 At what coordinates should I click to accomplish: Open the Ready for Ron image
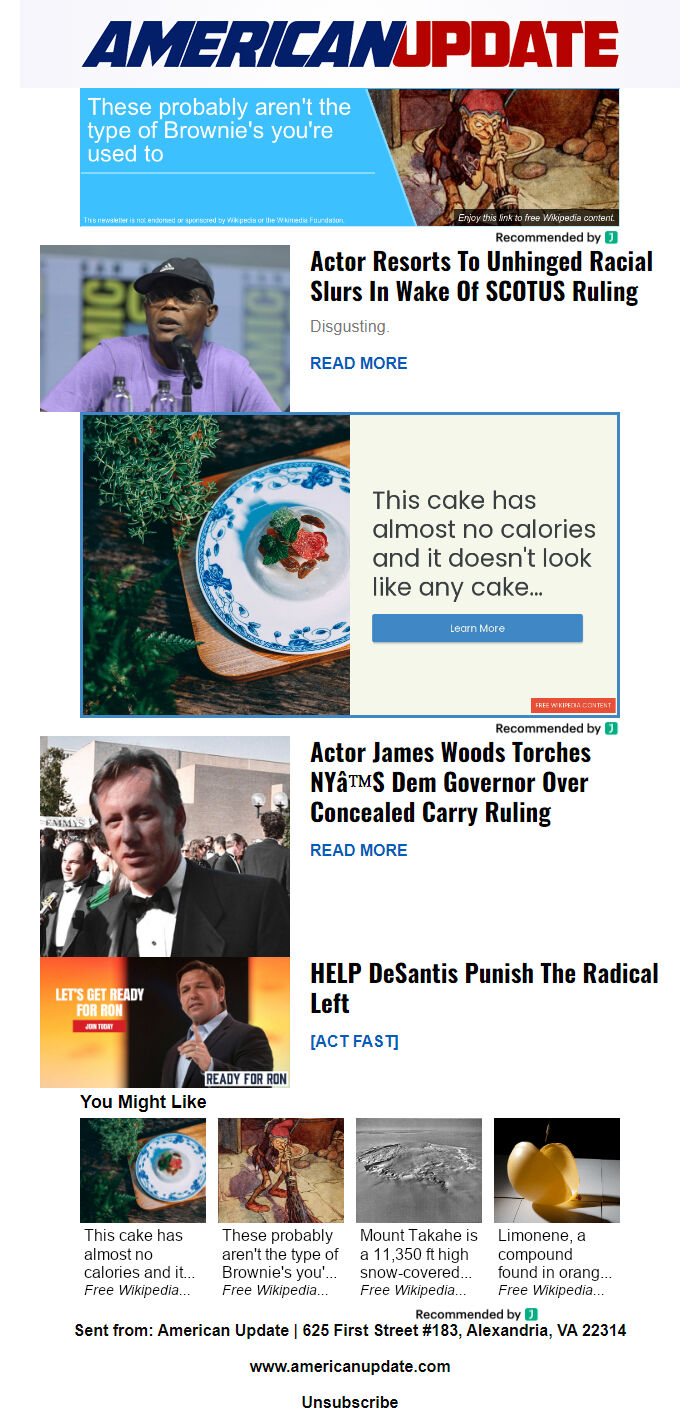click(x=165, y=1022)
